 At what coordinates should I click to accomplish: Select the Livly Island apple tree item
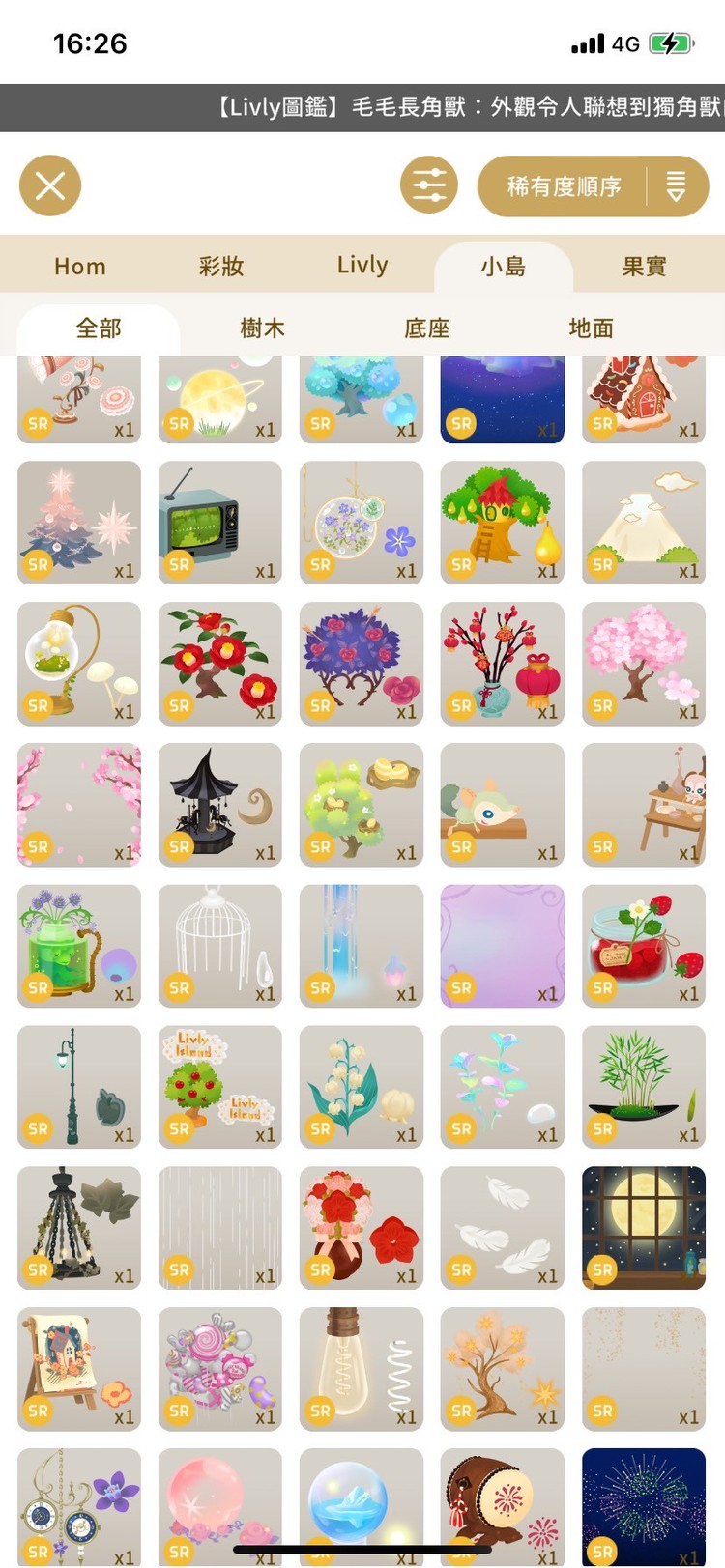(219, 1087)
